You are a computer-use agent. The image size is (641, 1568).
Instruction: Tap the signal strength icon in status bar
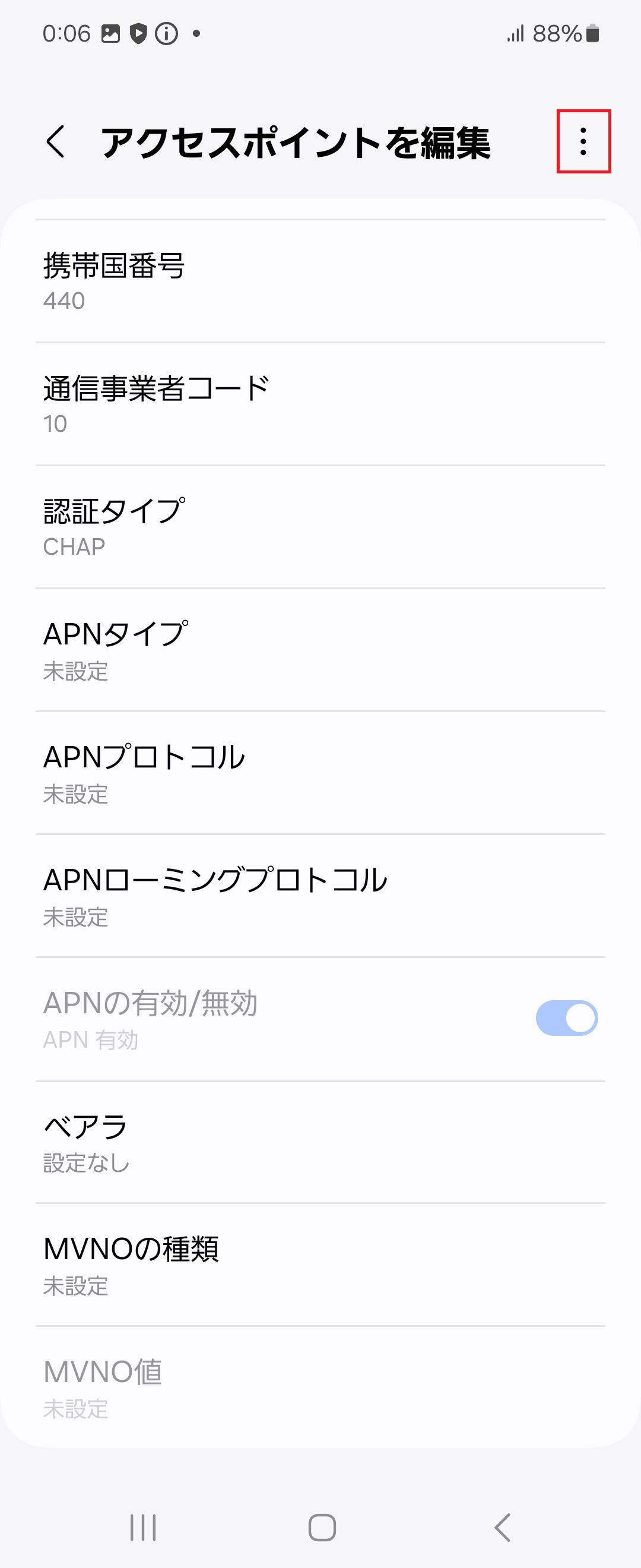515,34
